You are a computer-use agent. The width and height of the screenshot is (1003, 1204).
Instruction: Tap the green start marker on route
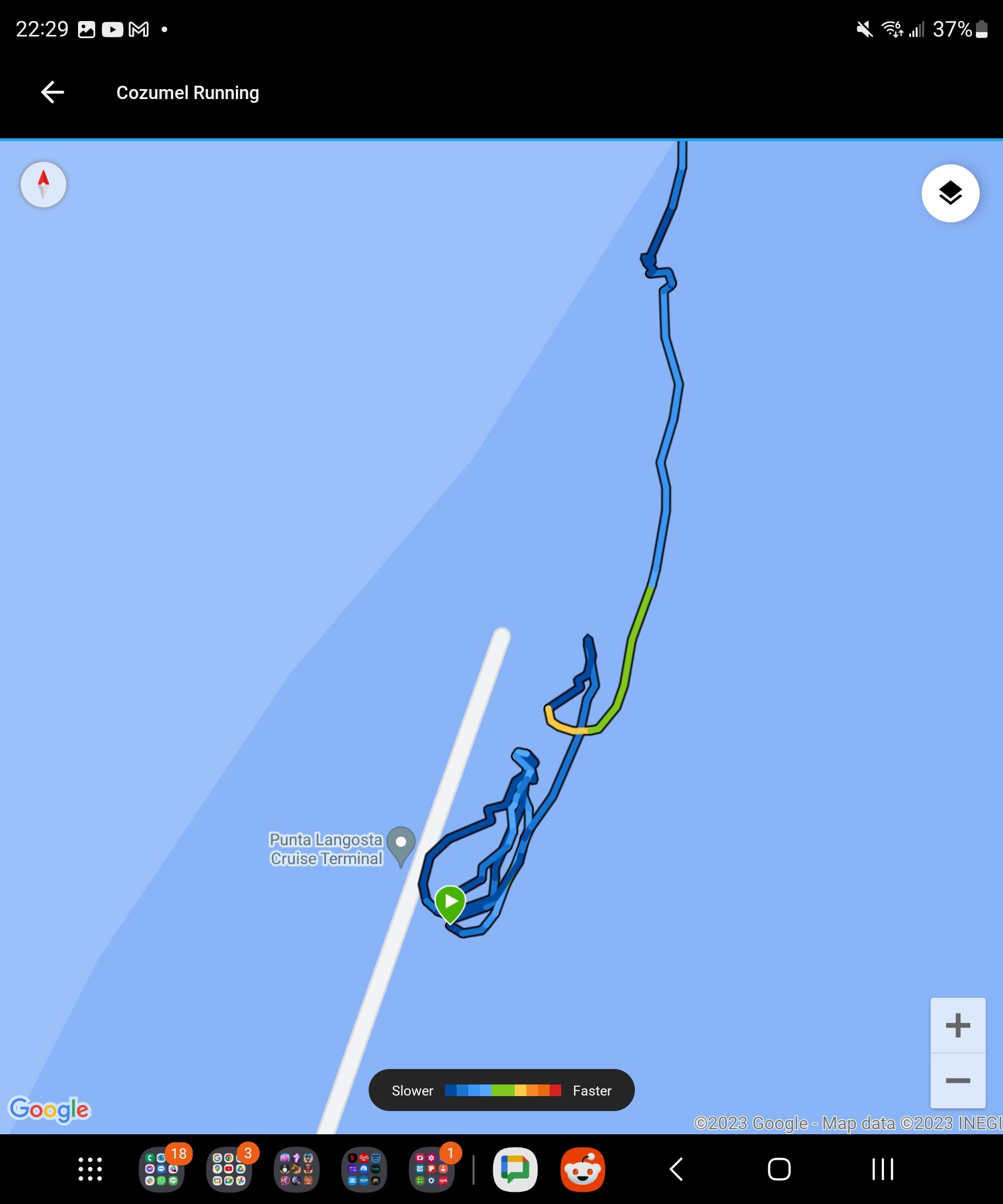[450, 902]
